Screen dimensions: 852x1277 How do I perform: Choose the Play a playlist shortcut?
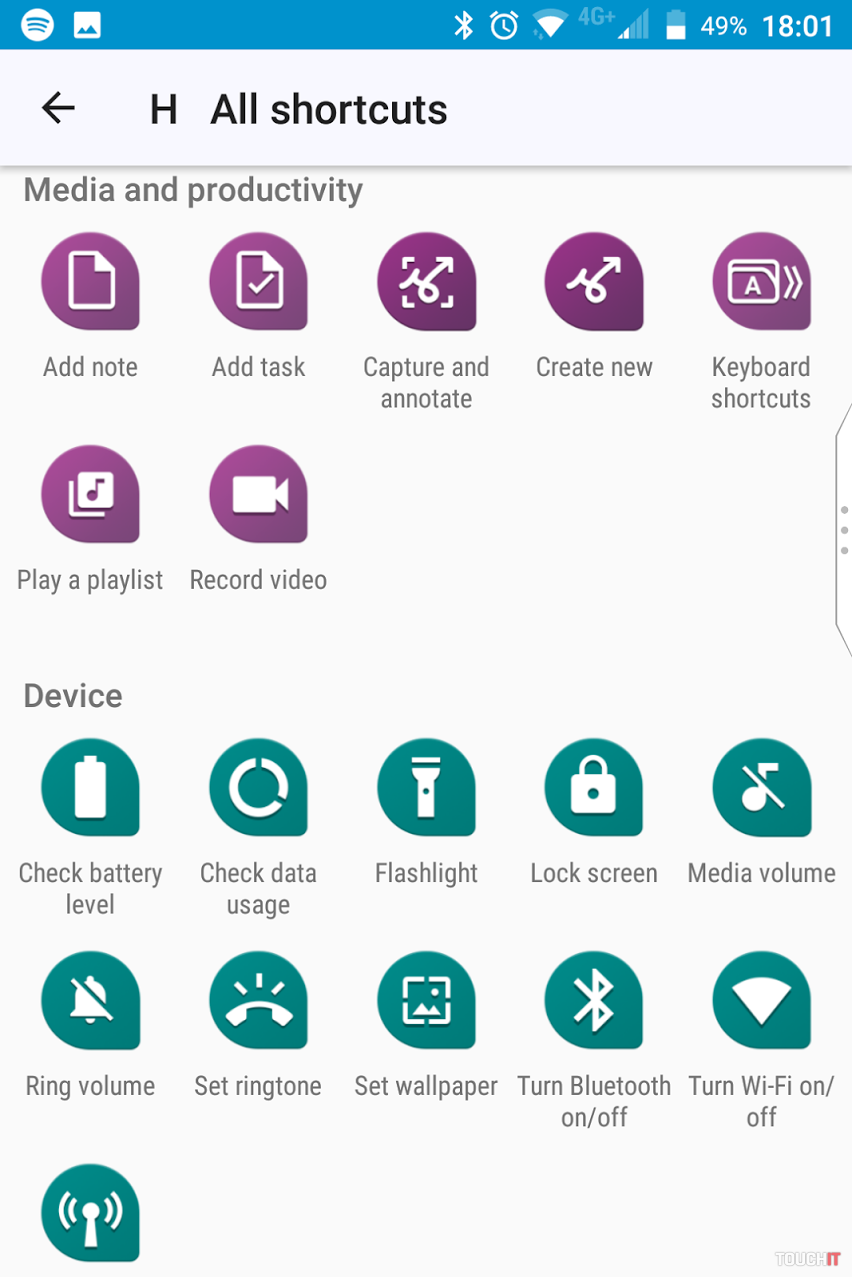(90, 495)
